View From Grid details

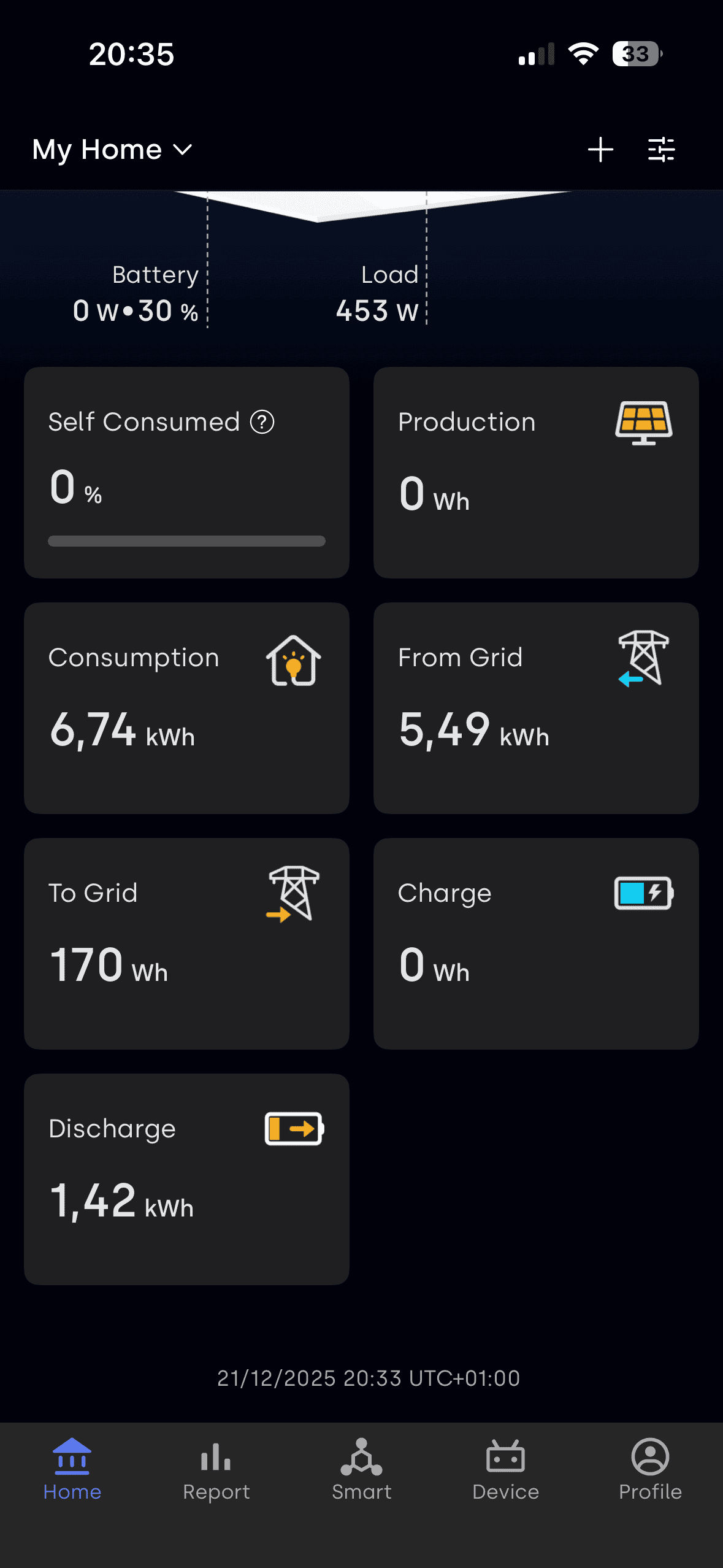pyautogui.click(x=535, y=708)
